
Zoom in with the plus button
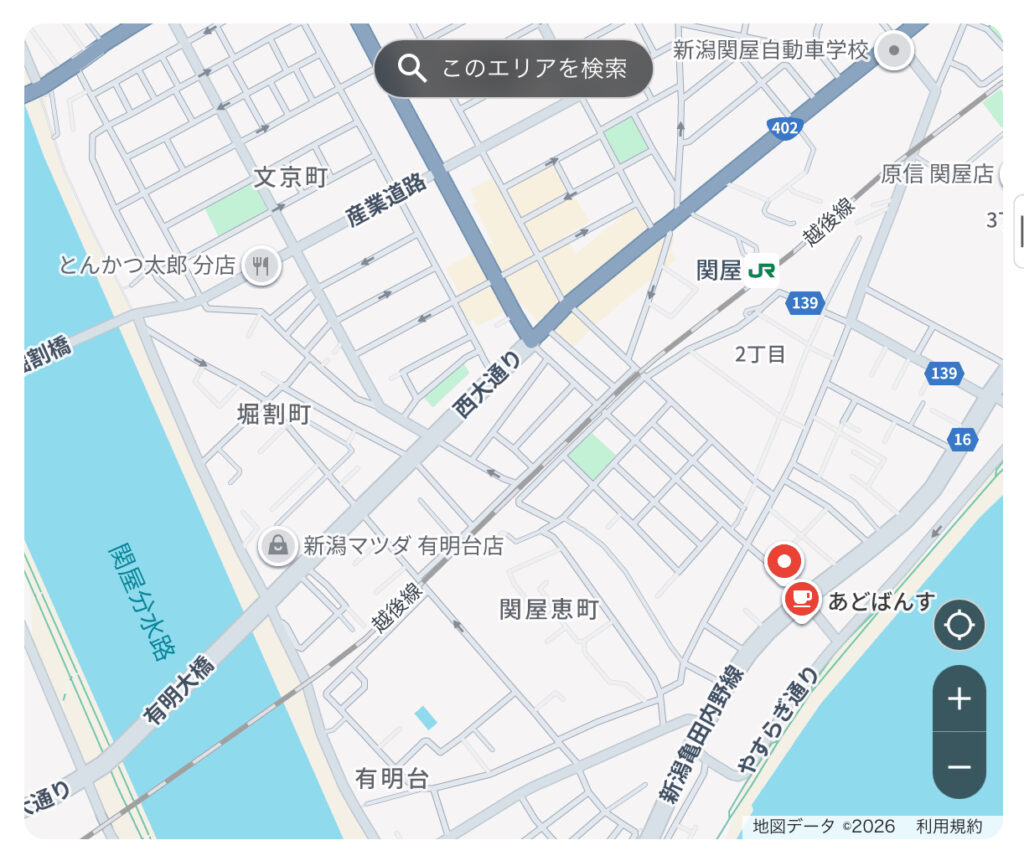[x=959, y=699]
